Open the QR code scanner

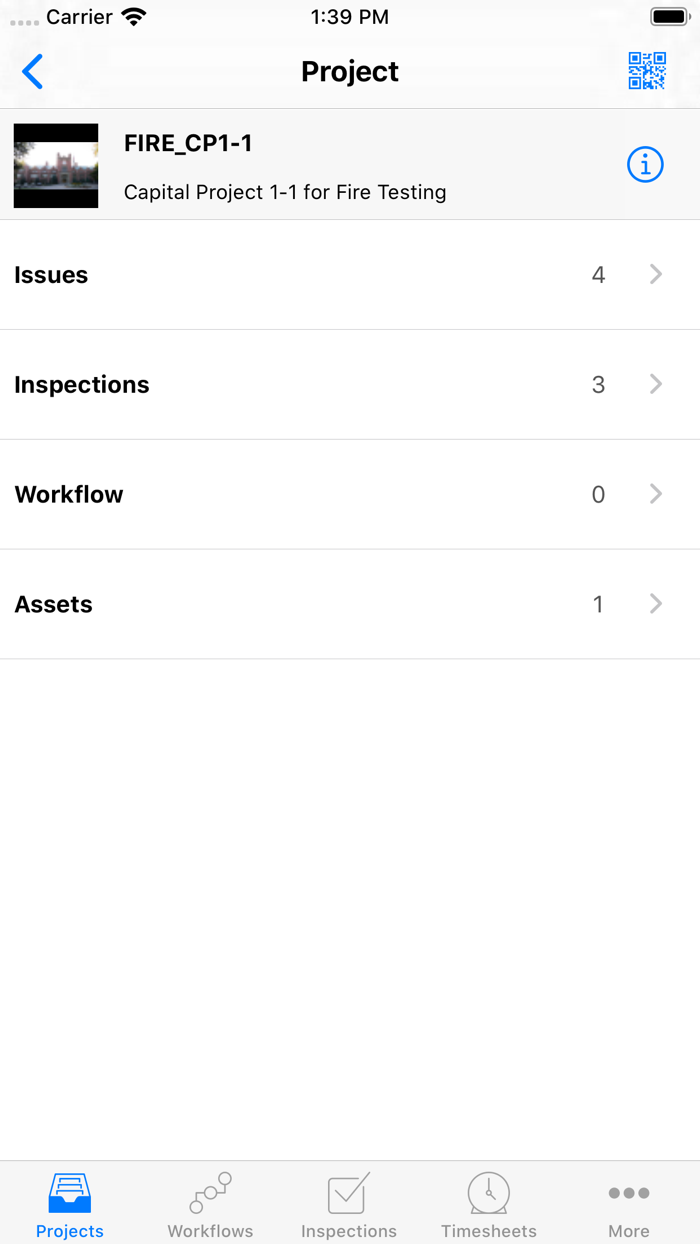(x=647, y=72)
